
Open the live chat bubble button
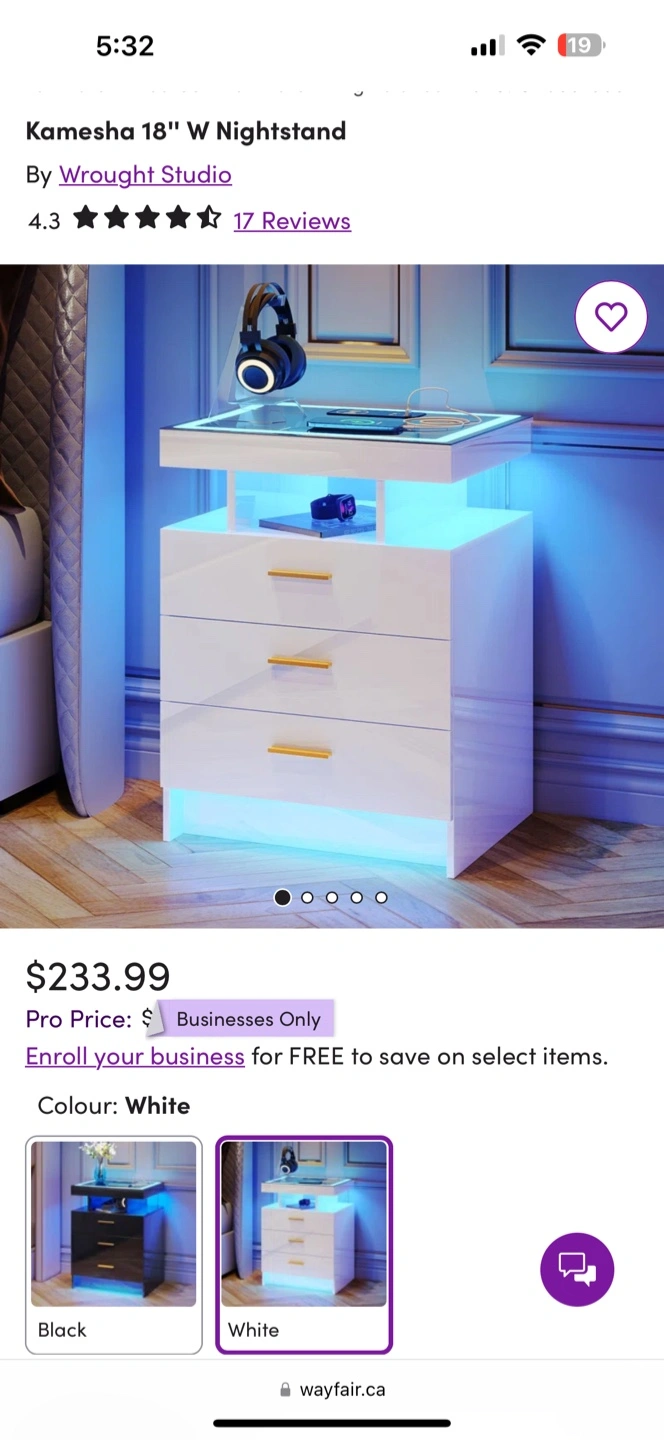point(577,1270)
